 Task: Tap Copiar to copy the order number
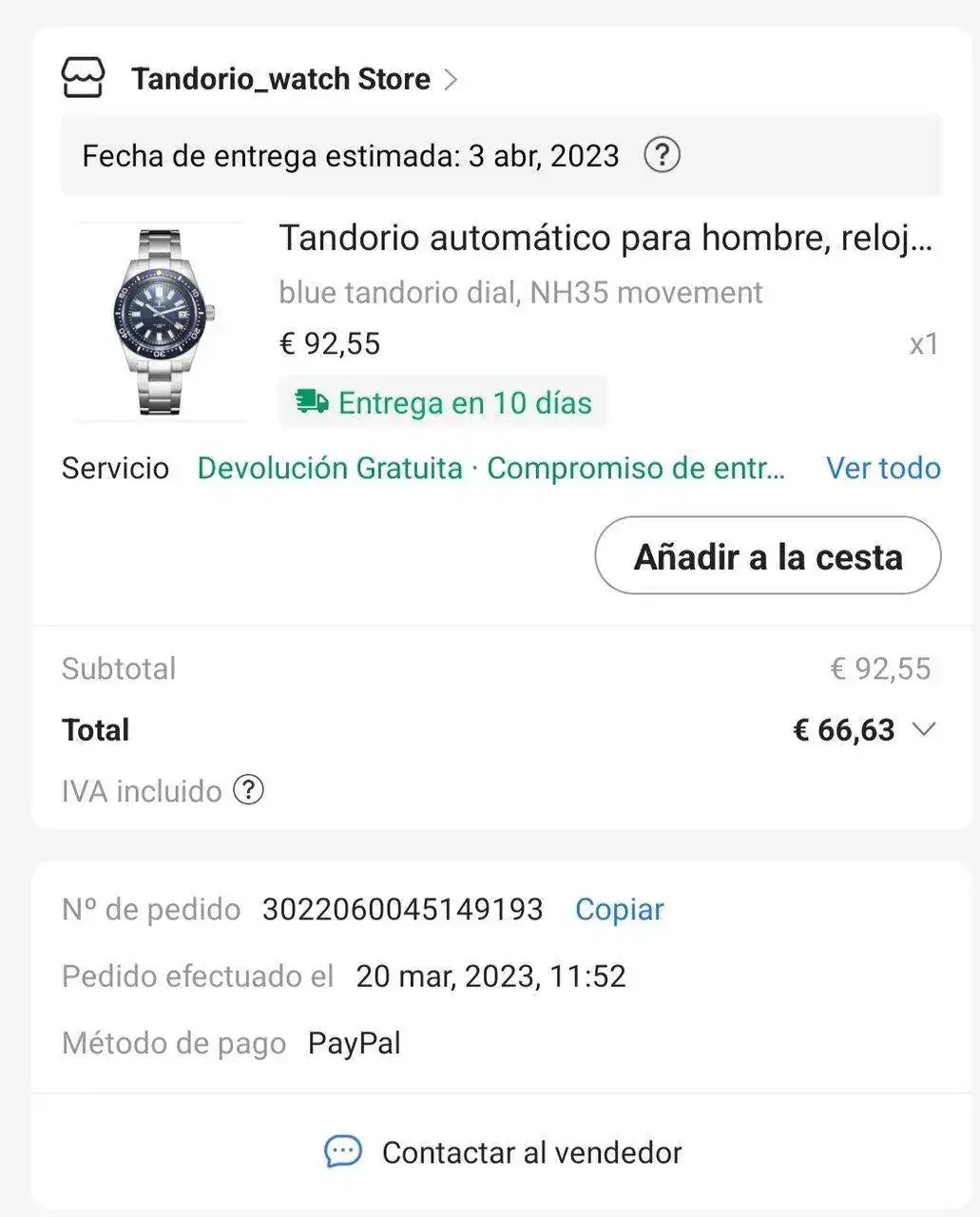pos(619,909)
